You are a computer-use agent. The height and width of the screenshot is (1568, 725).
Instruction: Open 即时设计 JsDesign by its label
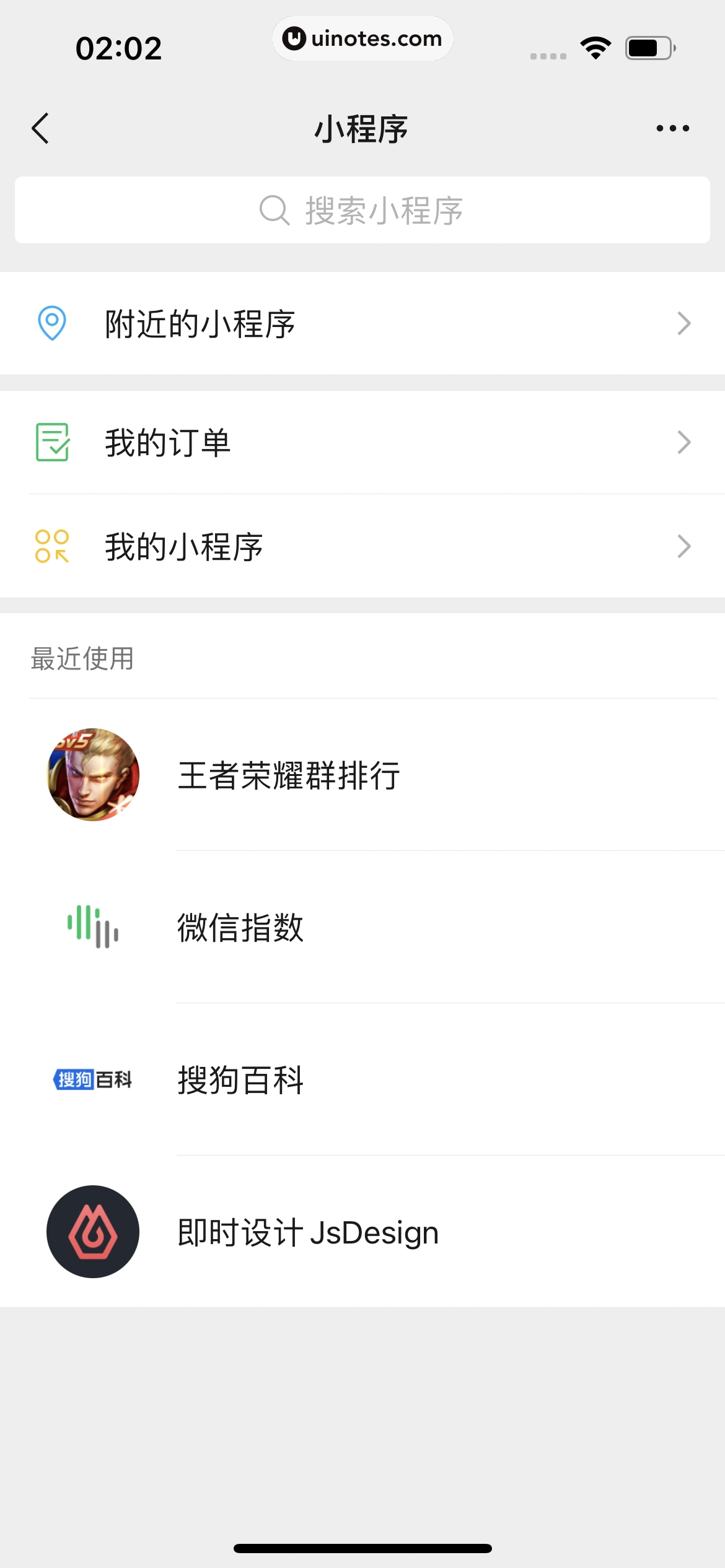point(307,1231)
